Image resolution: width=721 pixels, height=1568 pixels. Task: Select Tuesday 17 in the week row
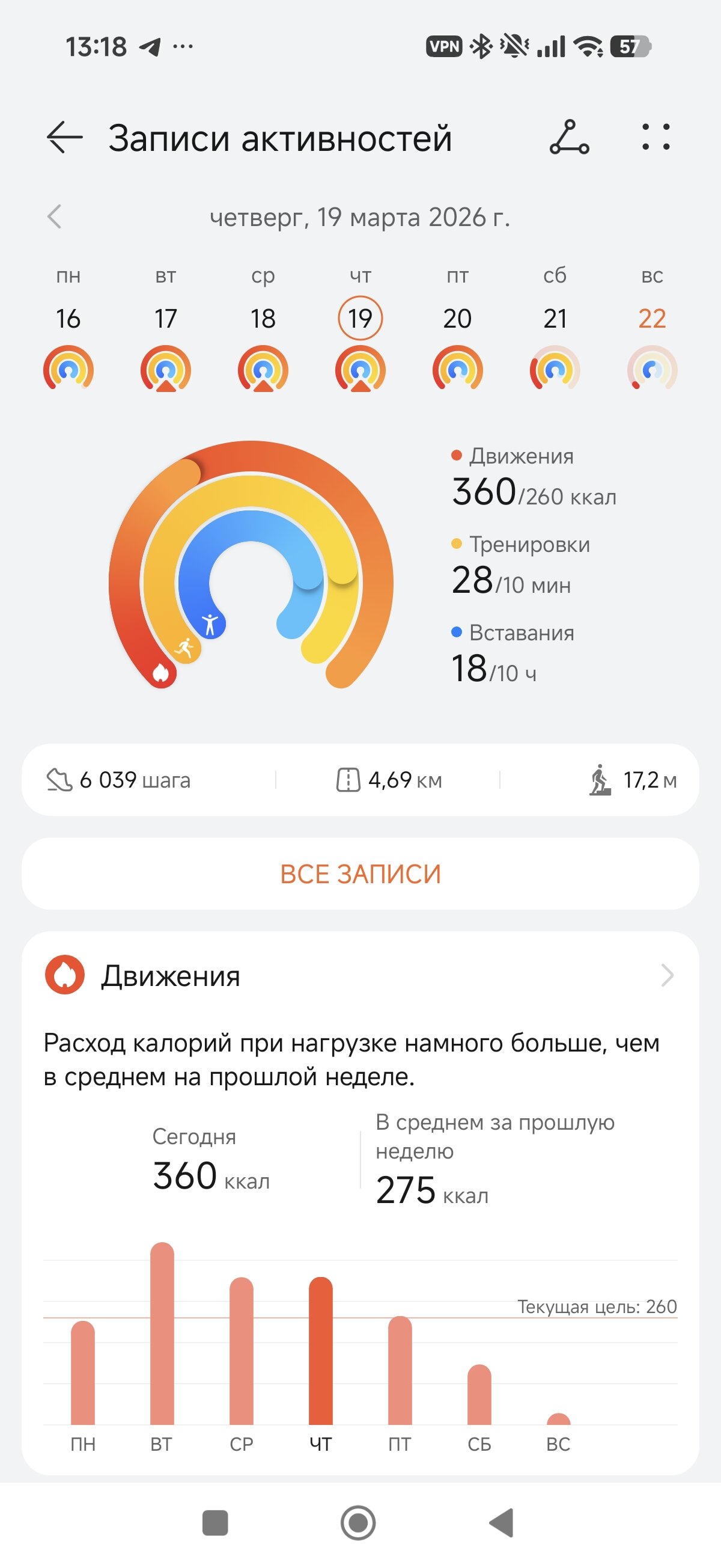pyautogui.click(x=165, y=319)
